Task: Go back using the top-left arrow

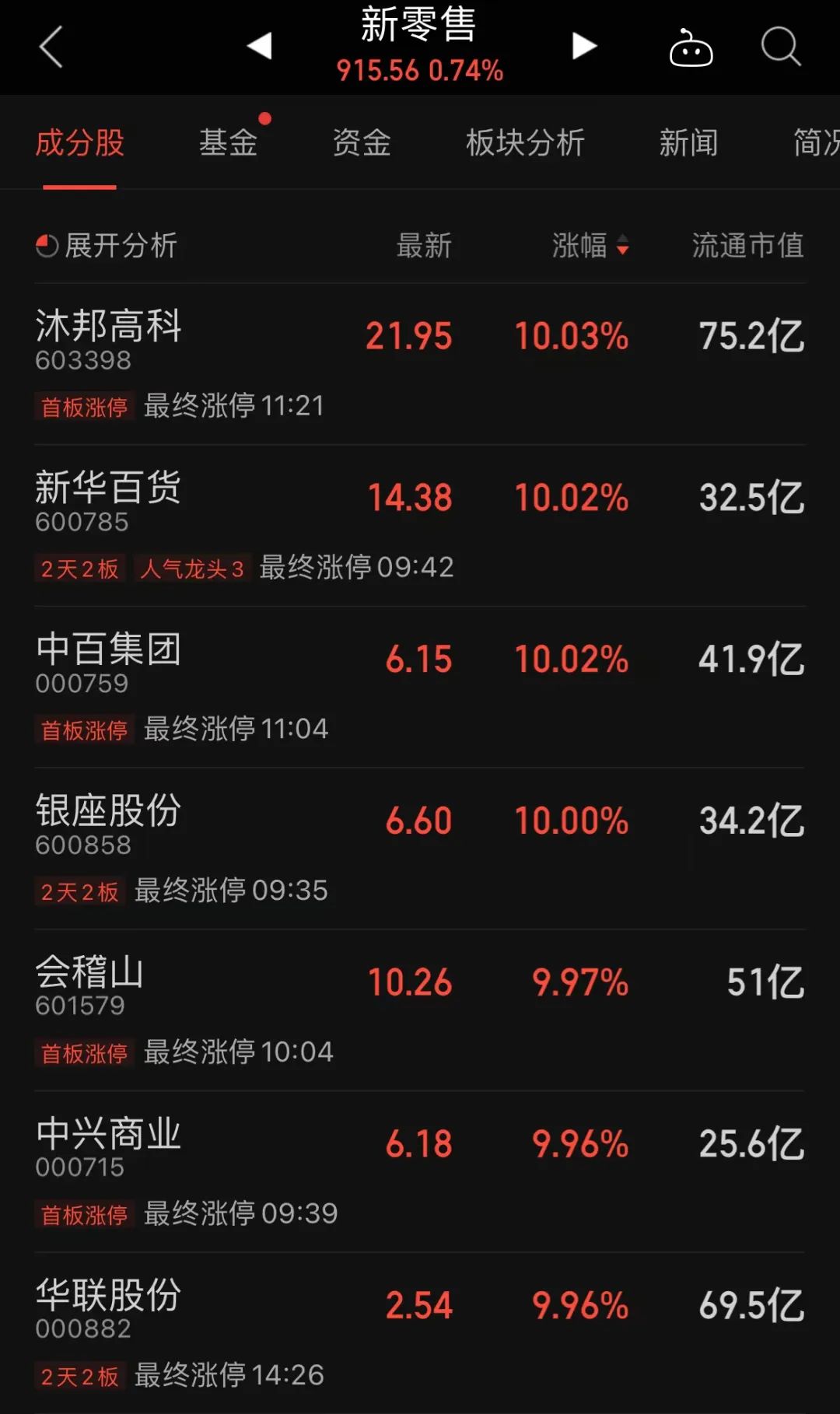Action: pyautogui.click(x=51, y=47)
